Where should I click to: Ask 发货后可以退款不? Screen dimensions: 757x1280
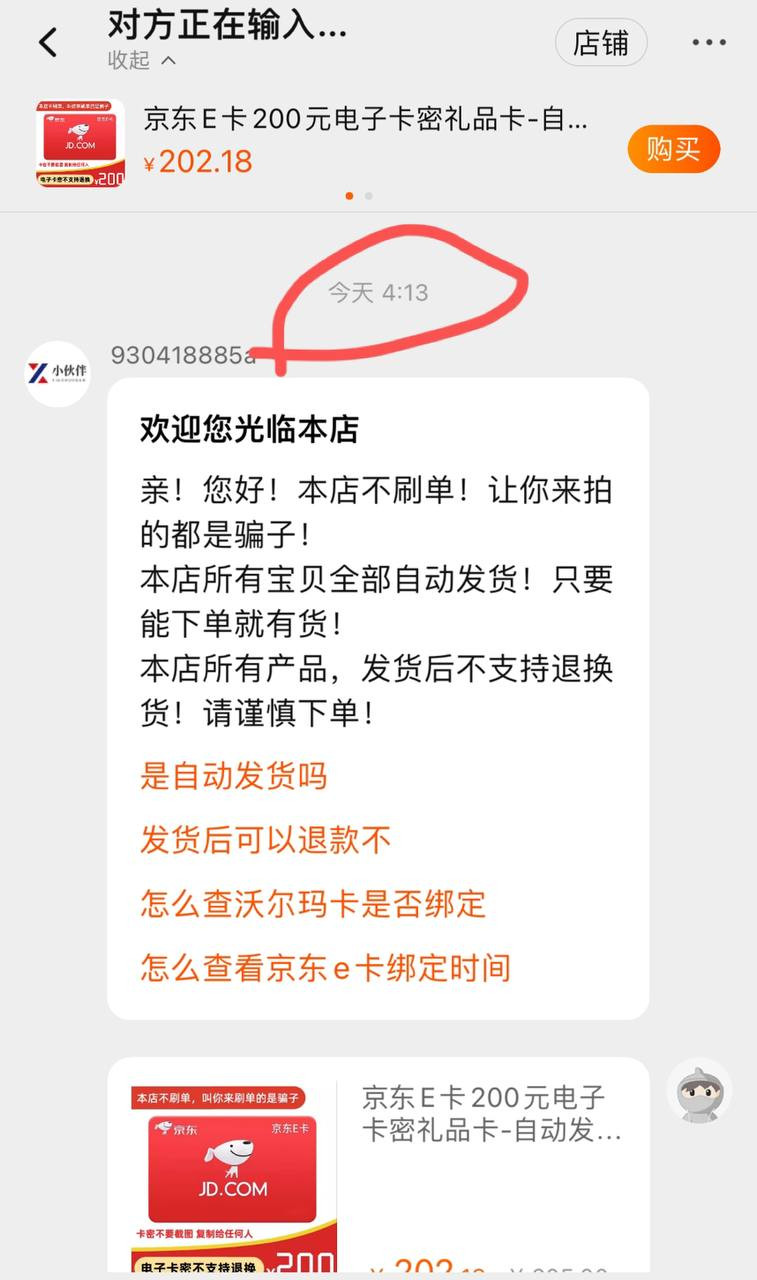[x=265, y=840]
